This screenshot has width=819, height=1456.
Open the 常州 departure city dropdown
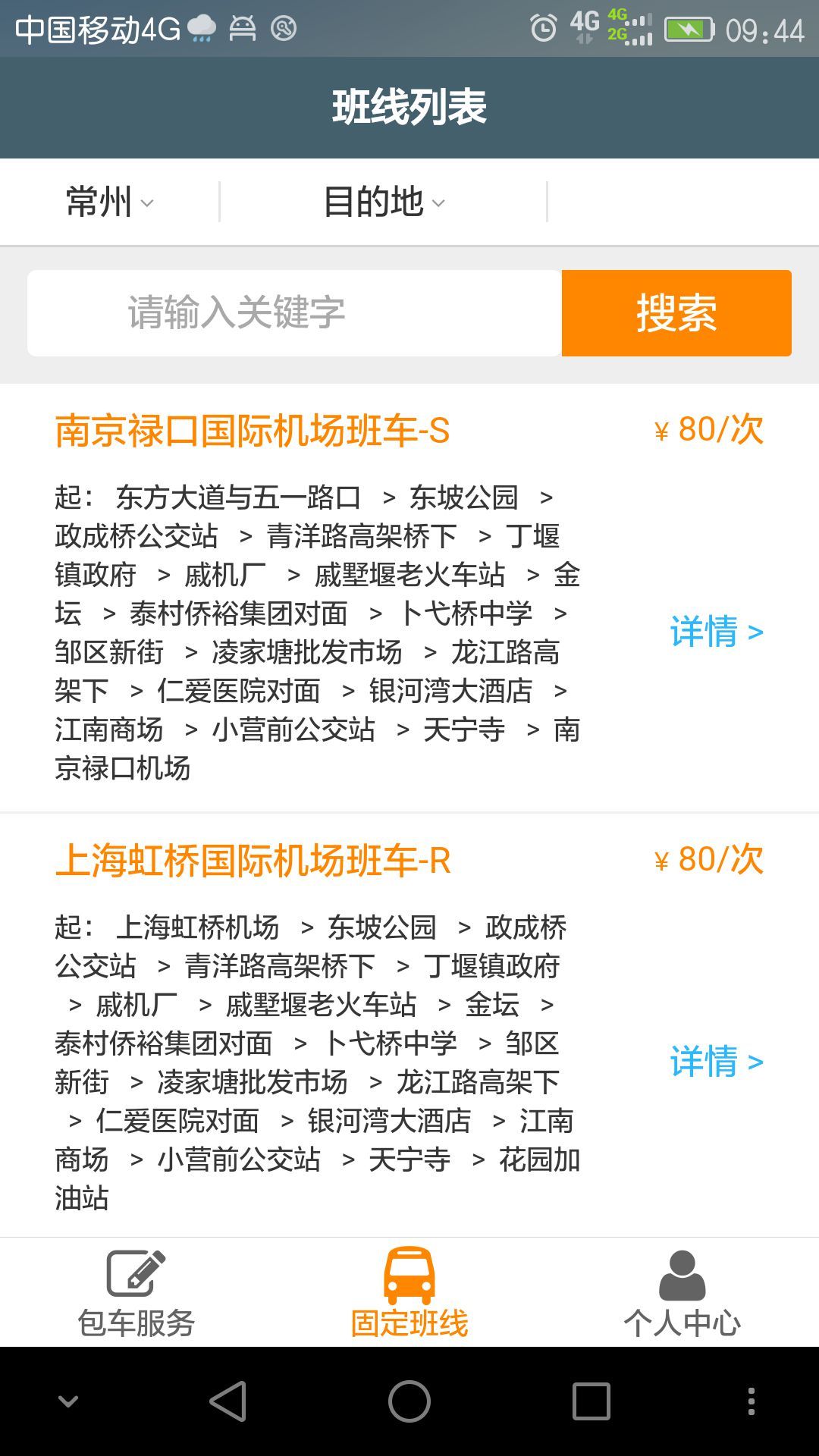tap(110, 202)
